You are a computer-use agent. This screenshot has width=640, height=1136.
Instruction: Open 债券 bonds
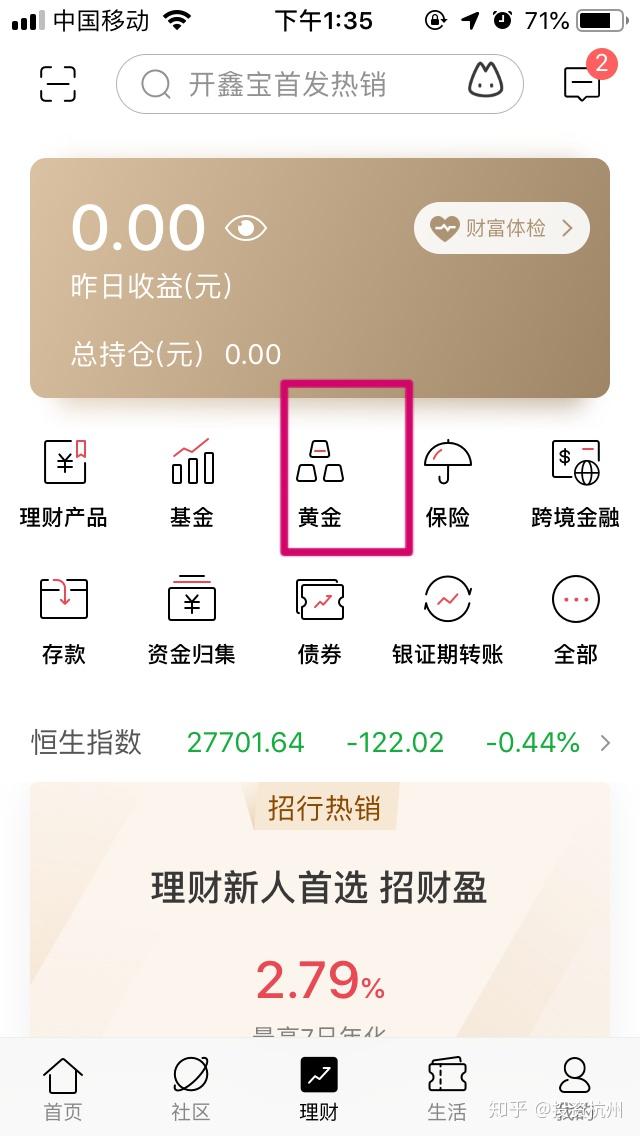coord(320,619)
